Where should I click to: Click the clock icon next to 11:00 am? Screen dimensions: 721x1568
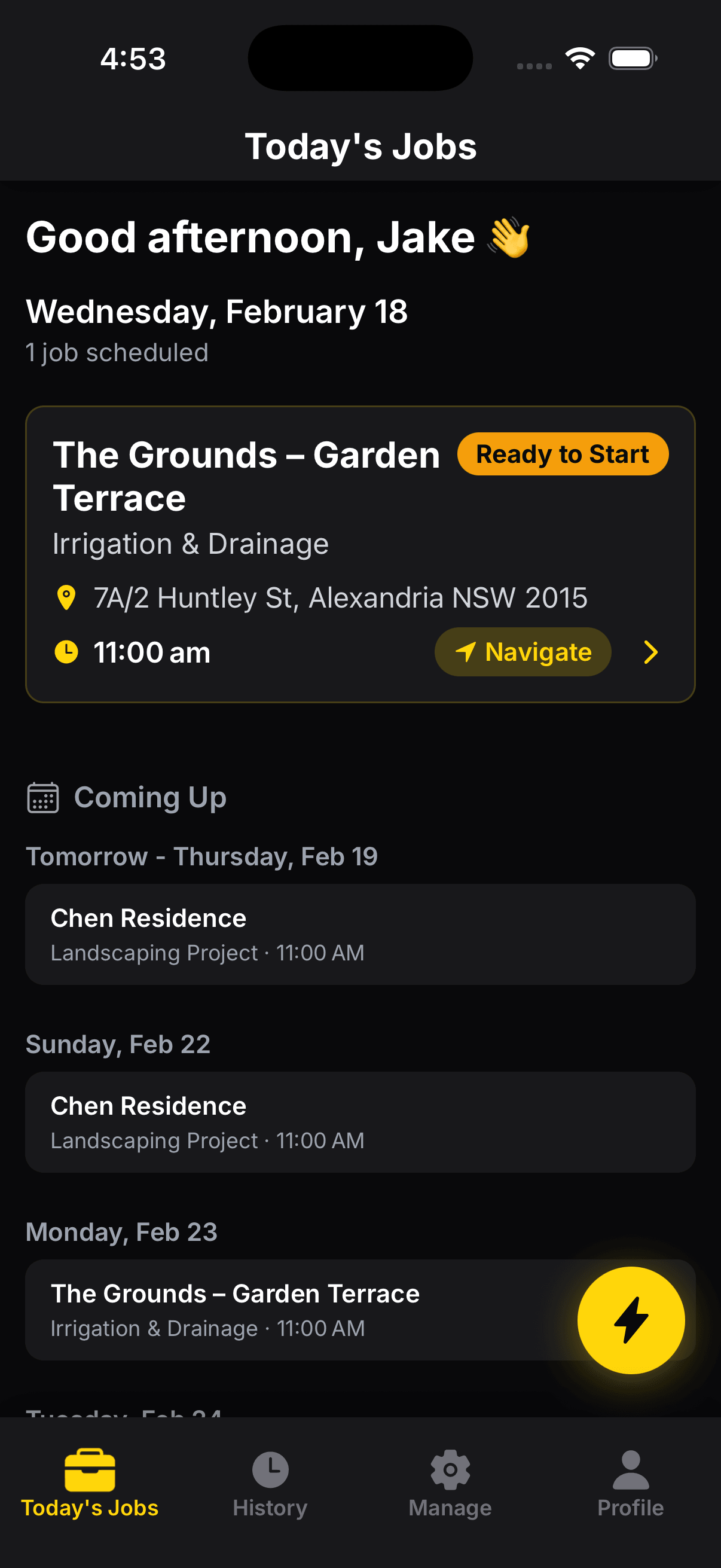click(x=67, y=651)
